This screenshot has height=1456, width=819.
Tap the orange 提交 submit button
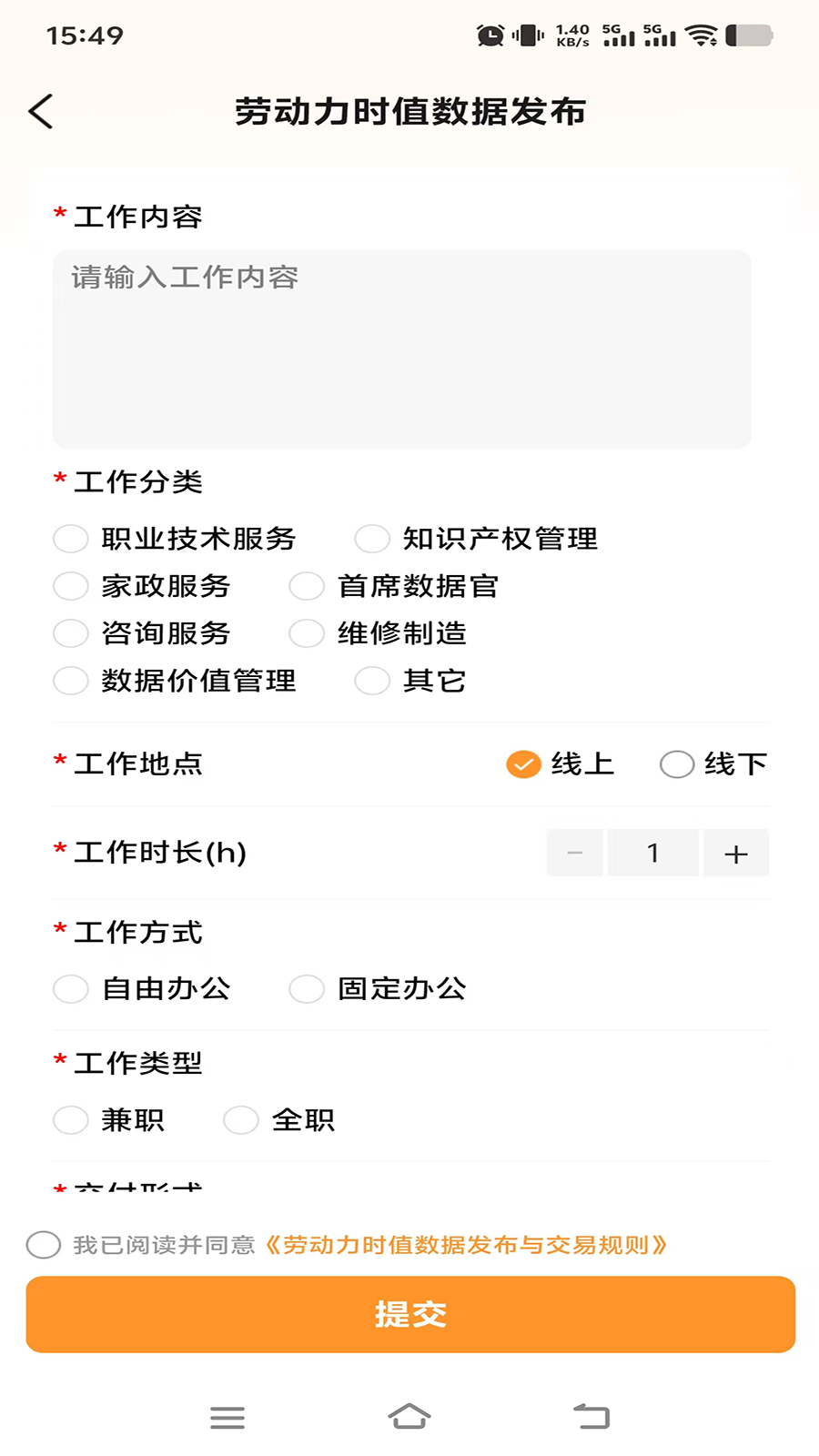[409, 1314]
